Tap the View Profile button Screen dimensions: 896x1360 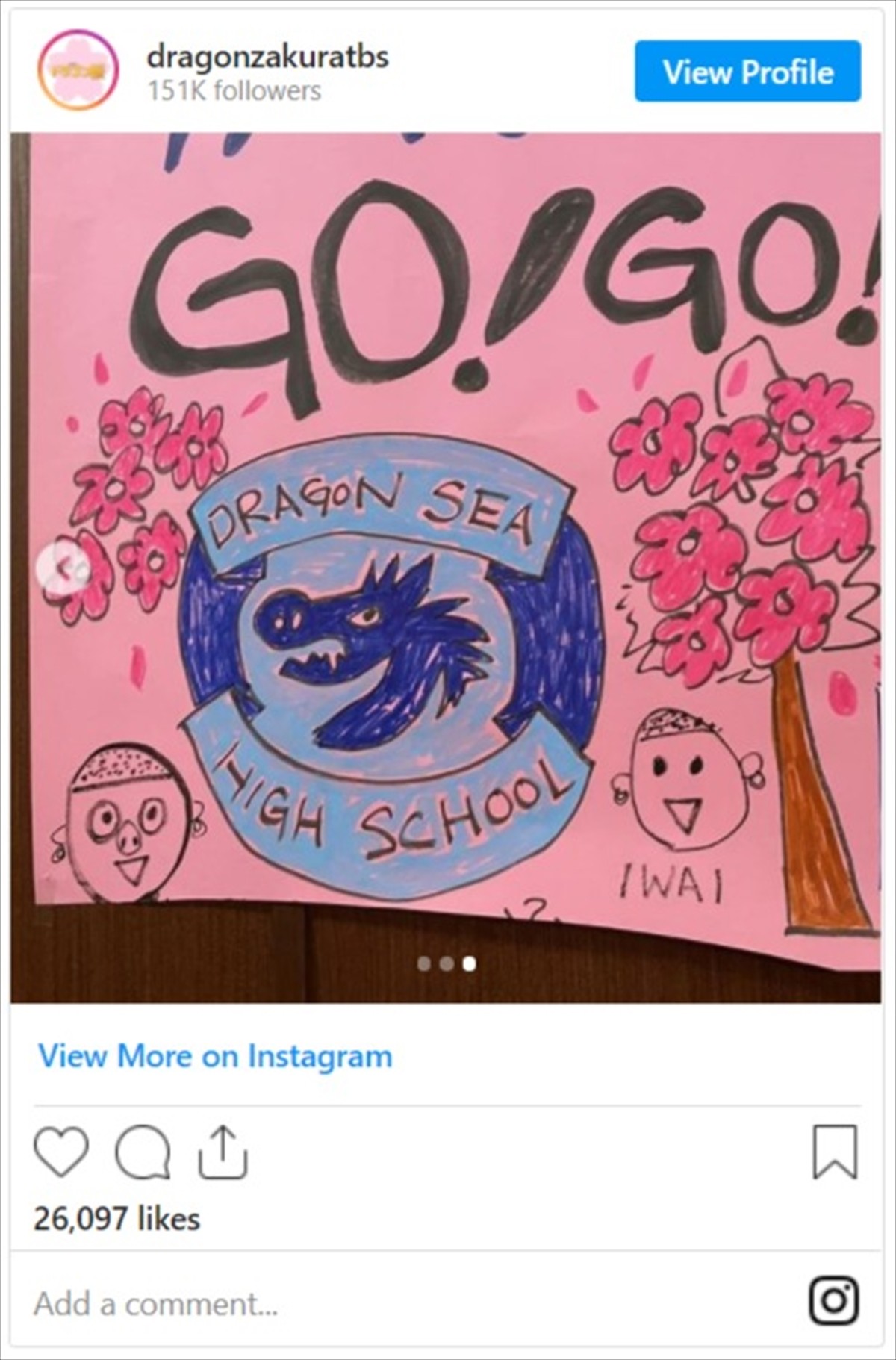(x=747, y=72)
